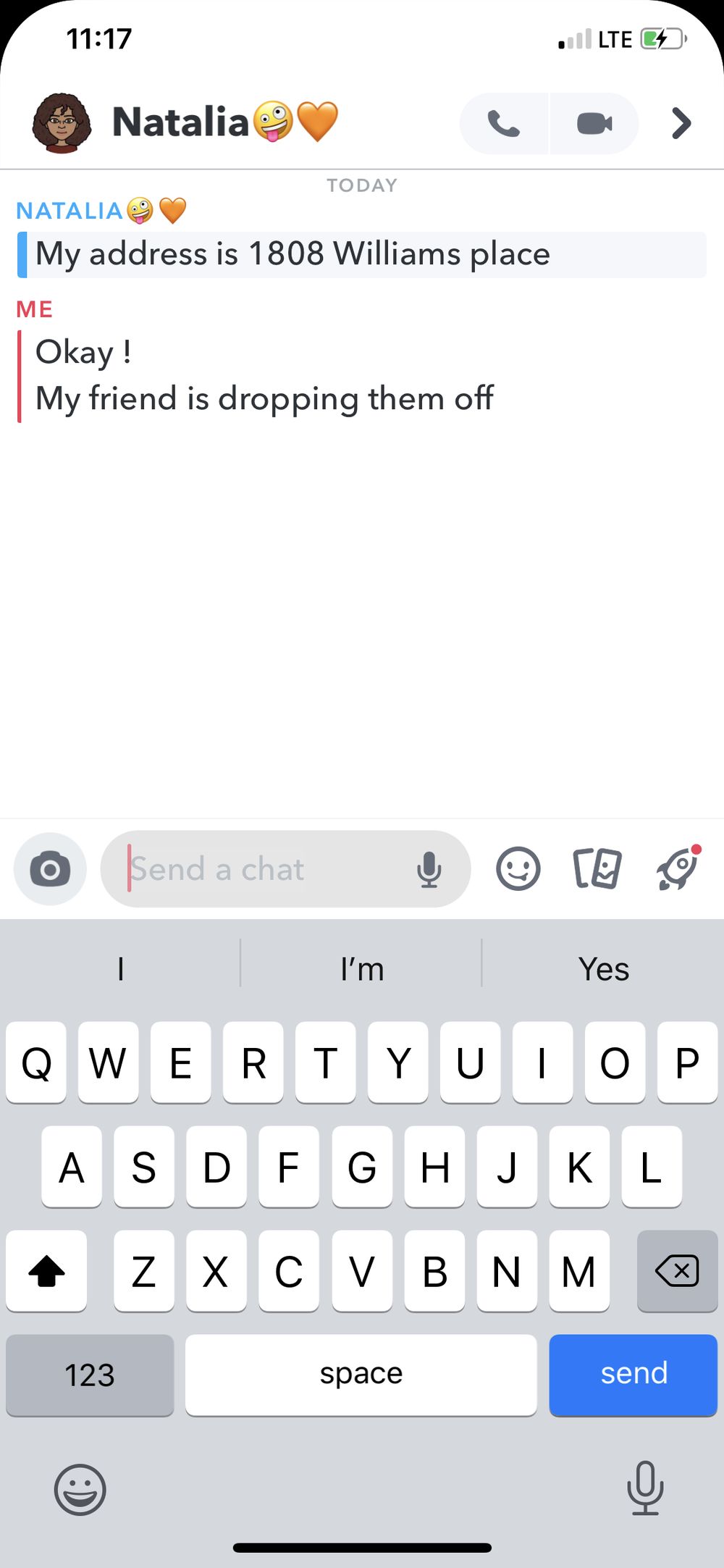The image size is (724, 1568).
Task: Start a voice call with Natalia
Action: click(x=505, y=124)
